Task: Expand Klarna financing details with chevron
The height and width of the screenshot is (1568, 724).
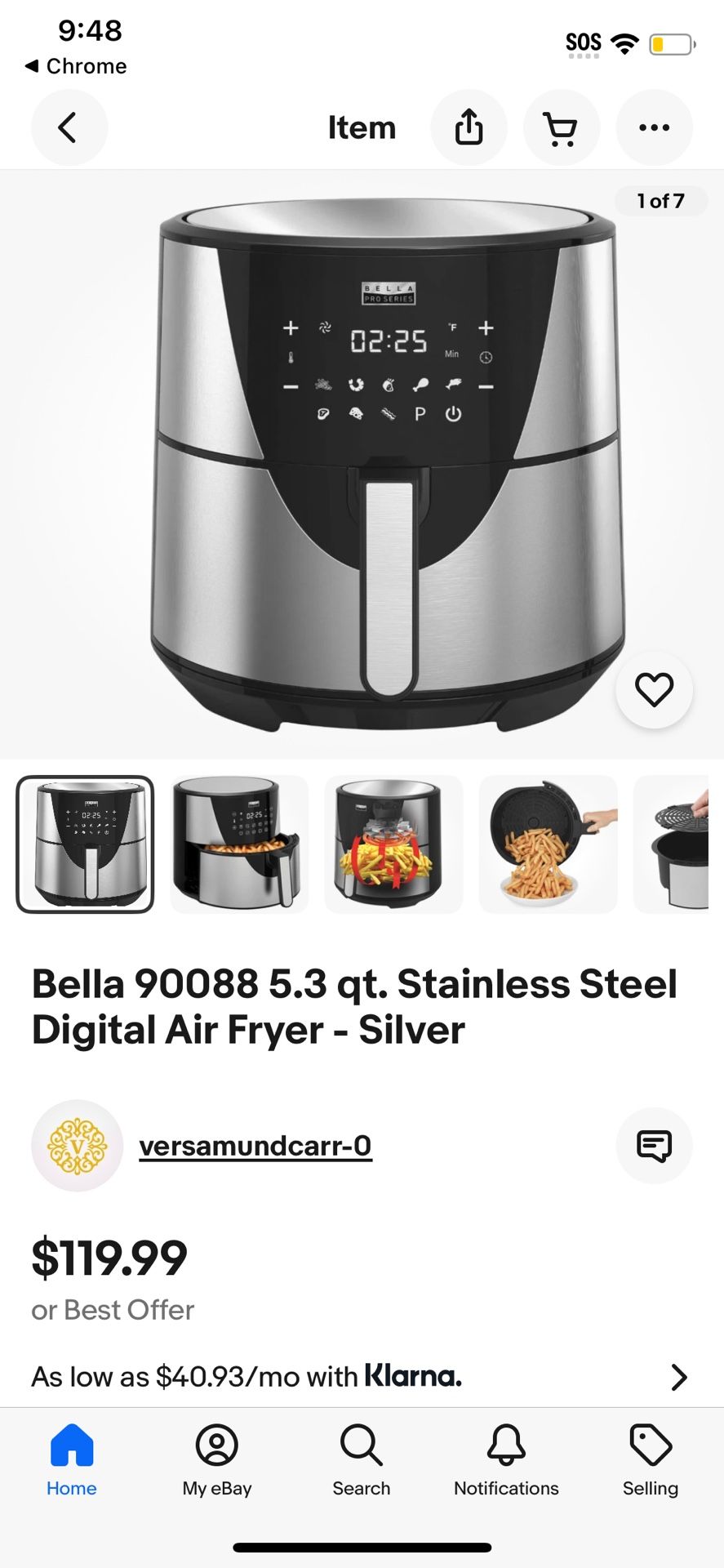Action: tap(678, 1377)
